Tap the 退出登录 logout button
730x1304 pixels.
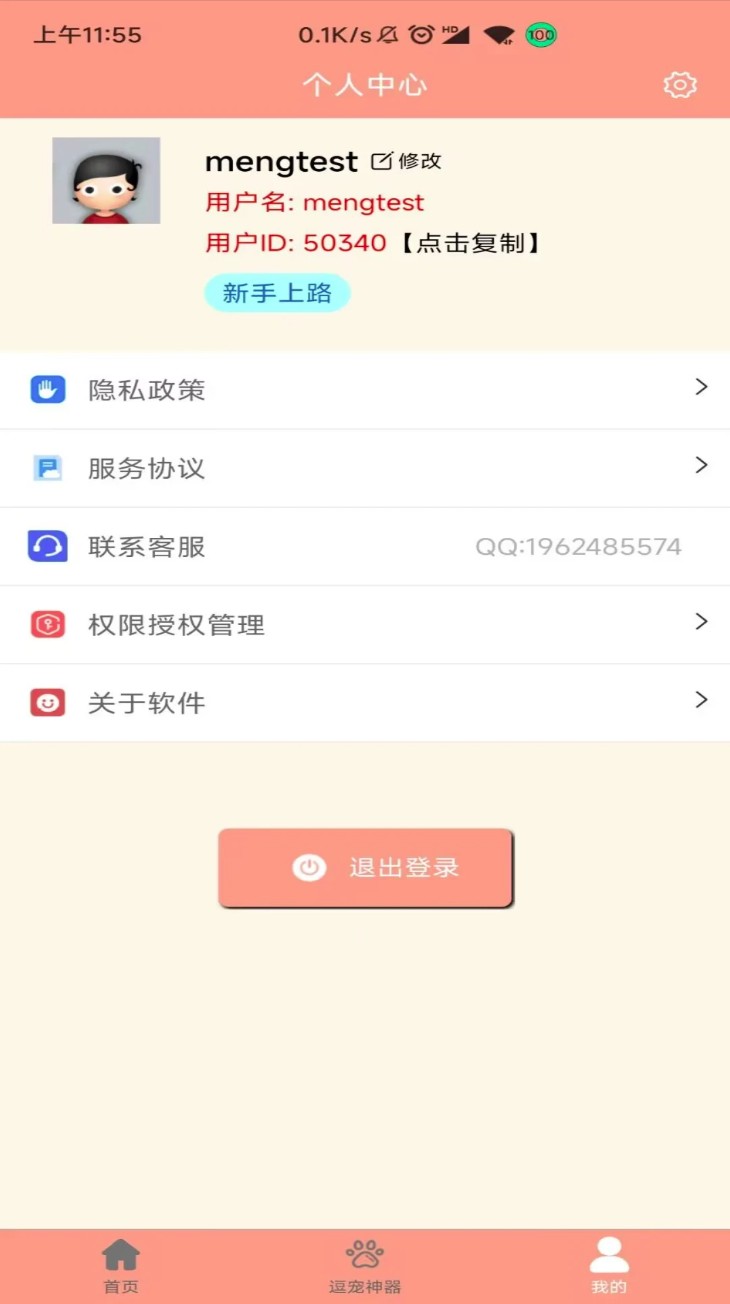point(364,868)
